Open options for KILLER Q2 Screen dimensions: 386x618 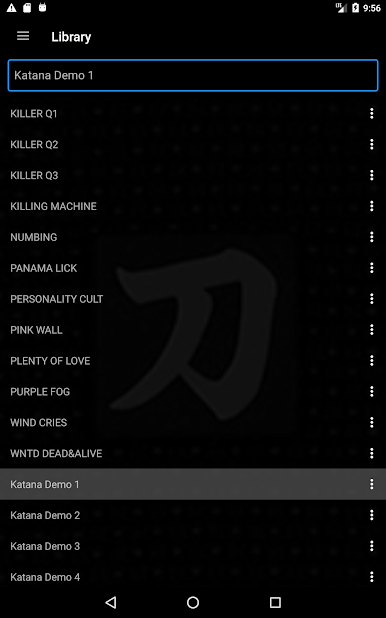371,144
